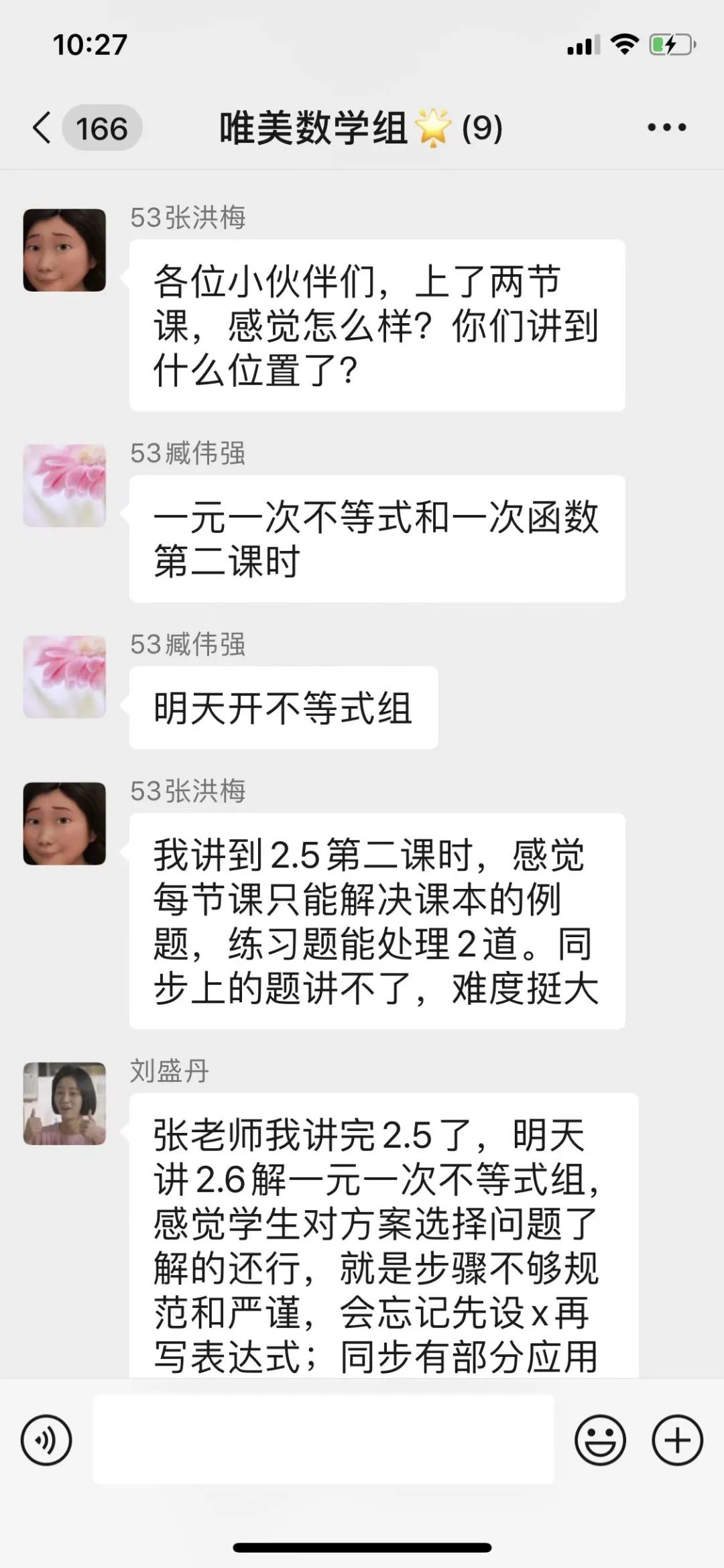
Task: Tap the Wi-Fi icon in the status bar
Action: coord(625,45)
